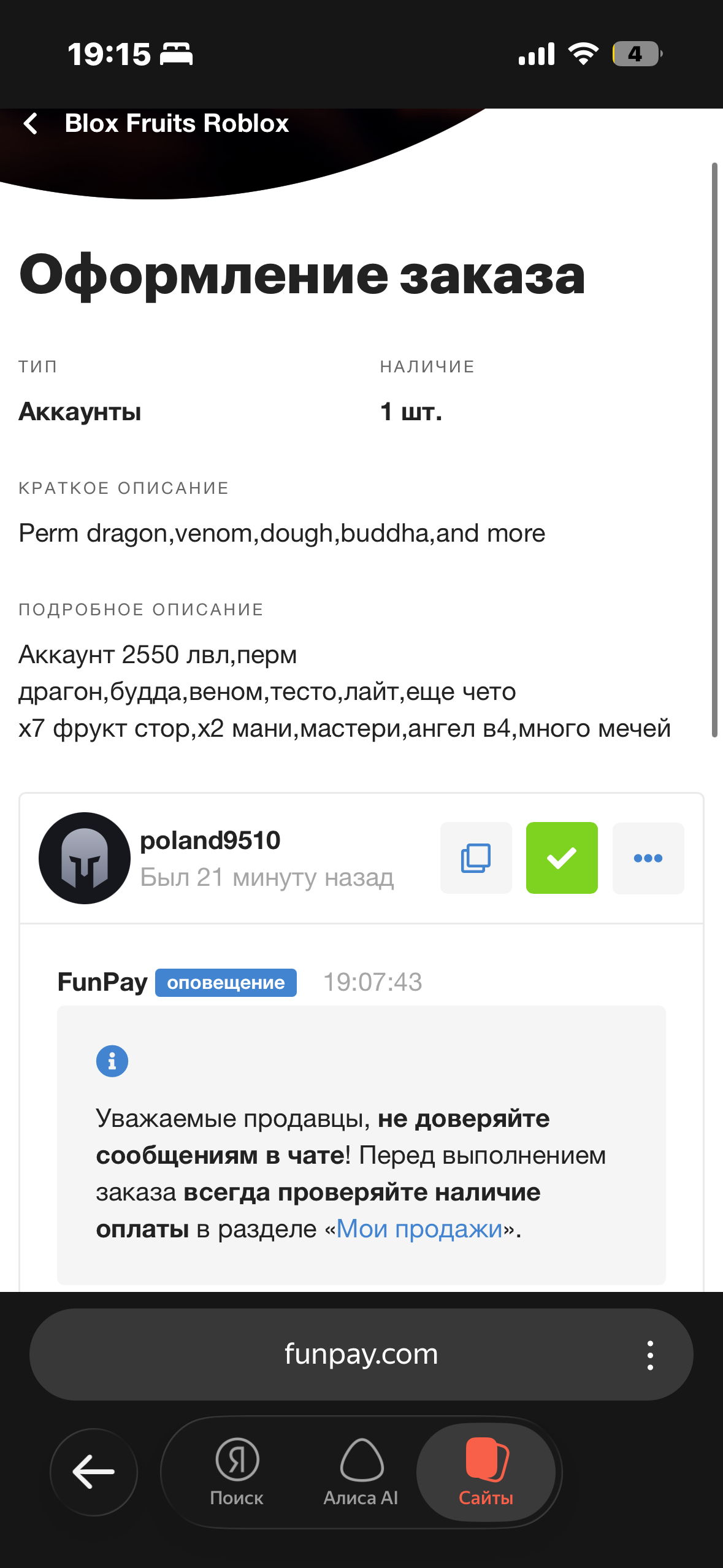This screenshot has width=723, height=1568.
Task: Tap the browser back arrow button
Action: 94,1472
